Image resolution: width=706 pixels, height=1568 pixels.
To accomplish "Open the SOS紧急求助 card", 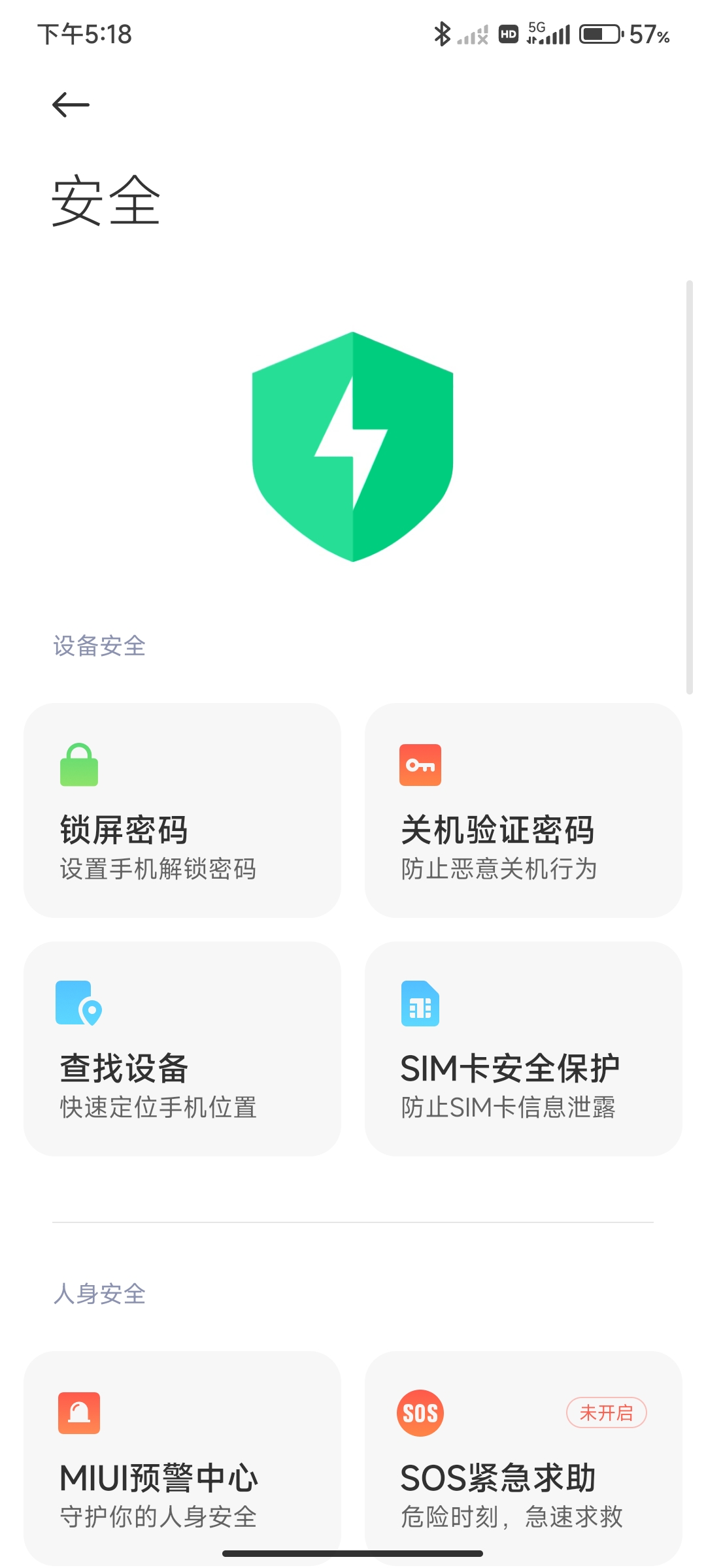I will coord(524,1458).
